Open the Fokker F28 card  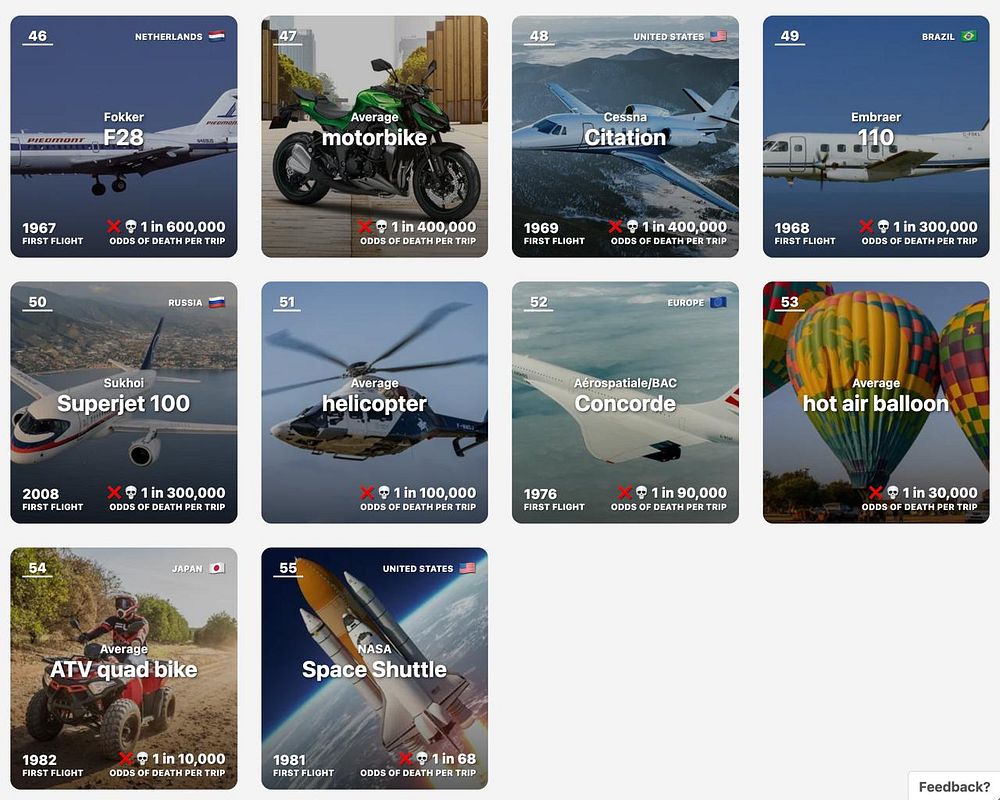(x=124, y=137)
